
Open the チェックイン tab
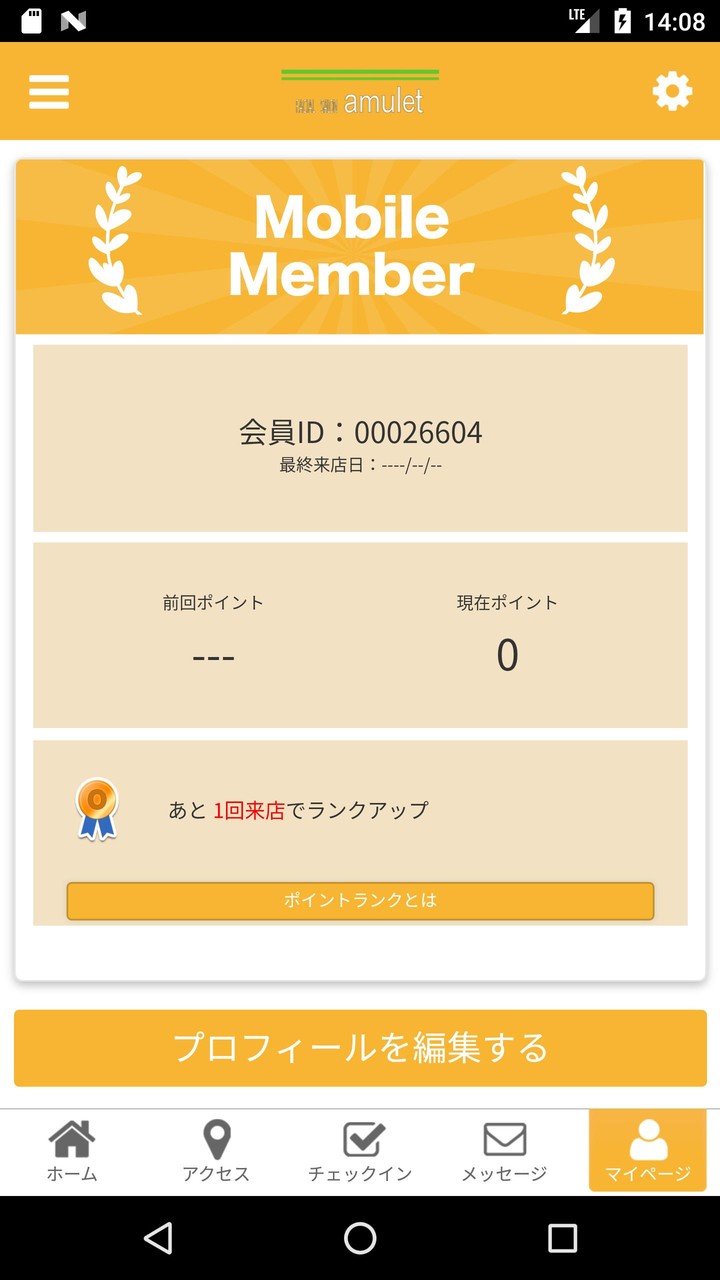click(360, 1151)
